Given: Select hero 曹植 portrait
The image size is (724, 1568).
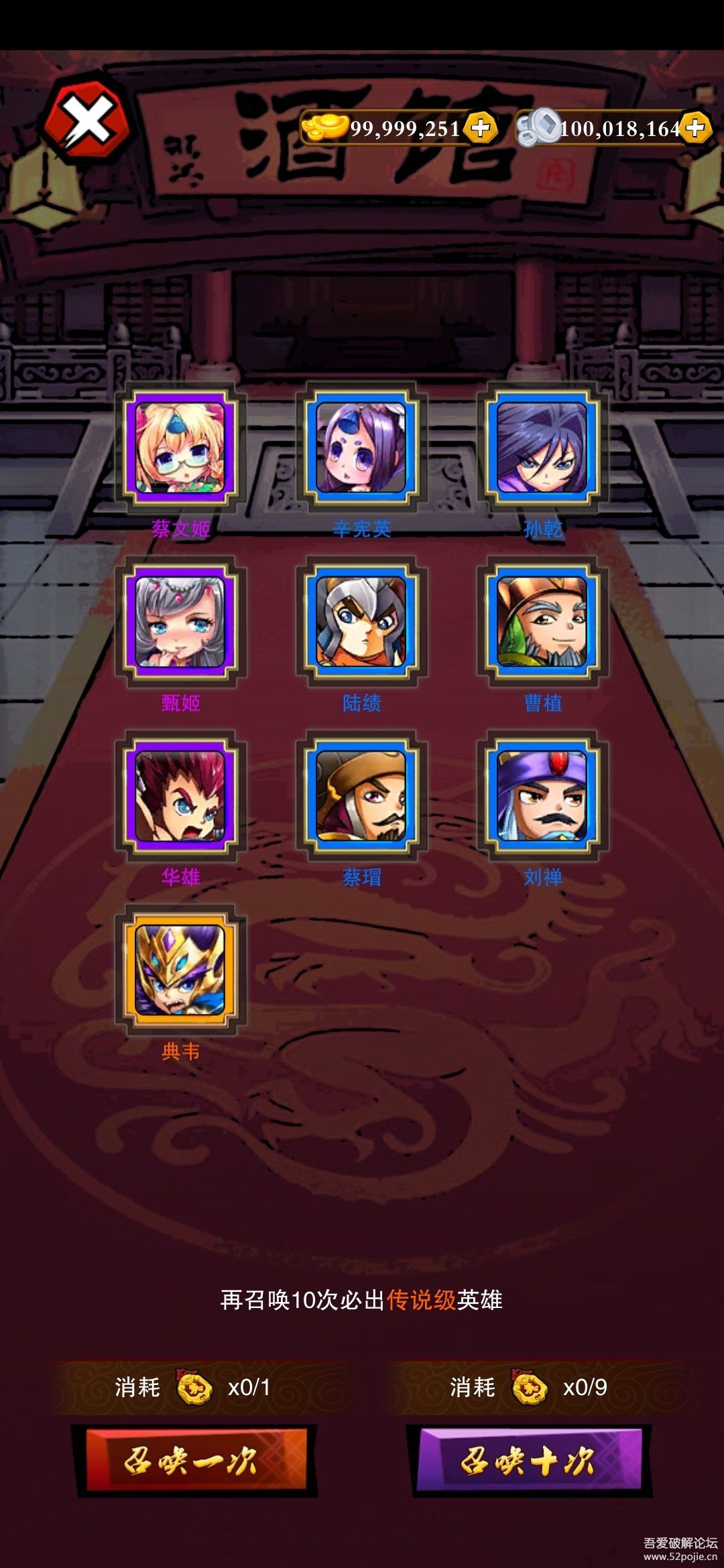Looking at the screenshot, I should [x=542, y=622].
